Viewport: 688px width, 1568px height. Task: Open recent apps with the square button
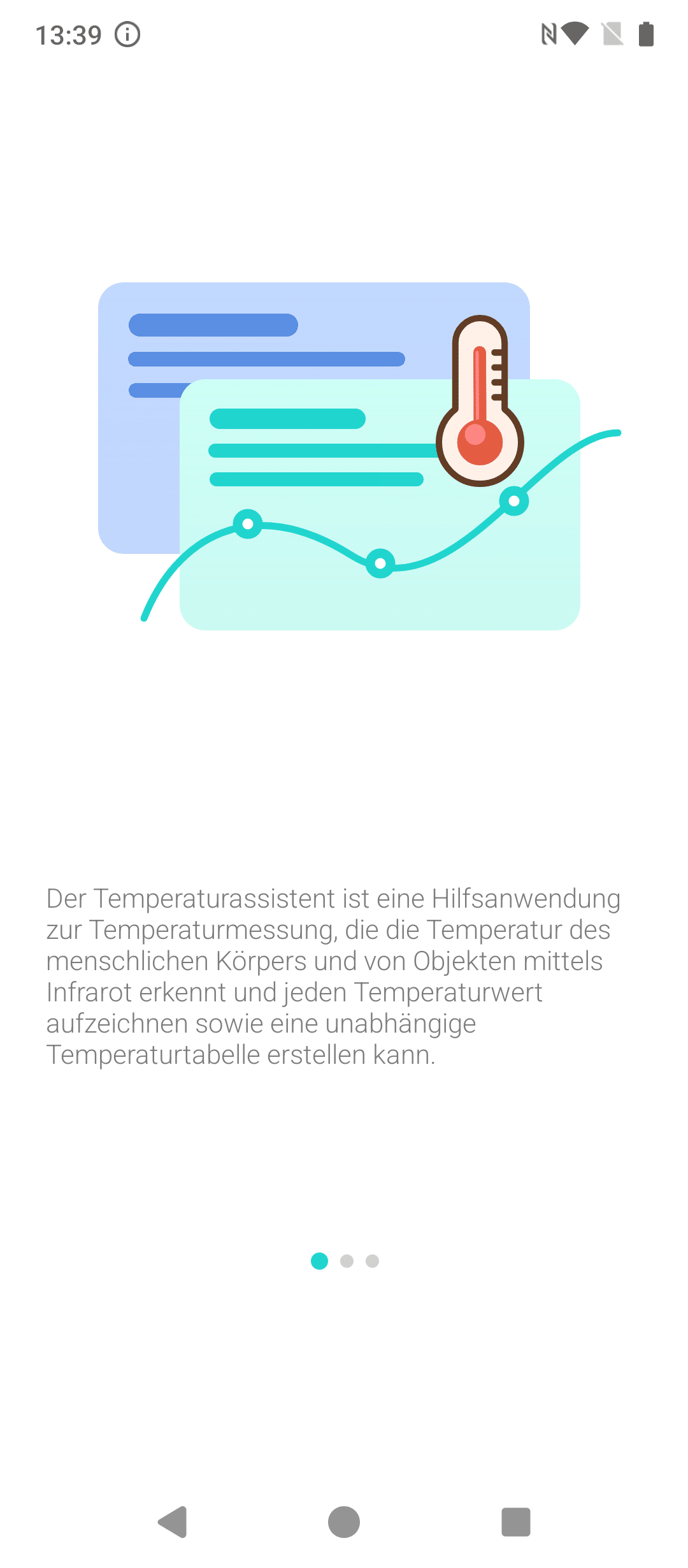[x=515, y=1522]
